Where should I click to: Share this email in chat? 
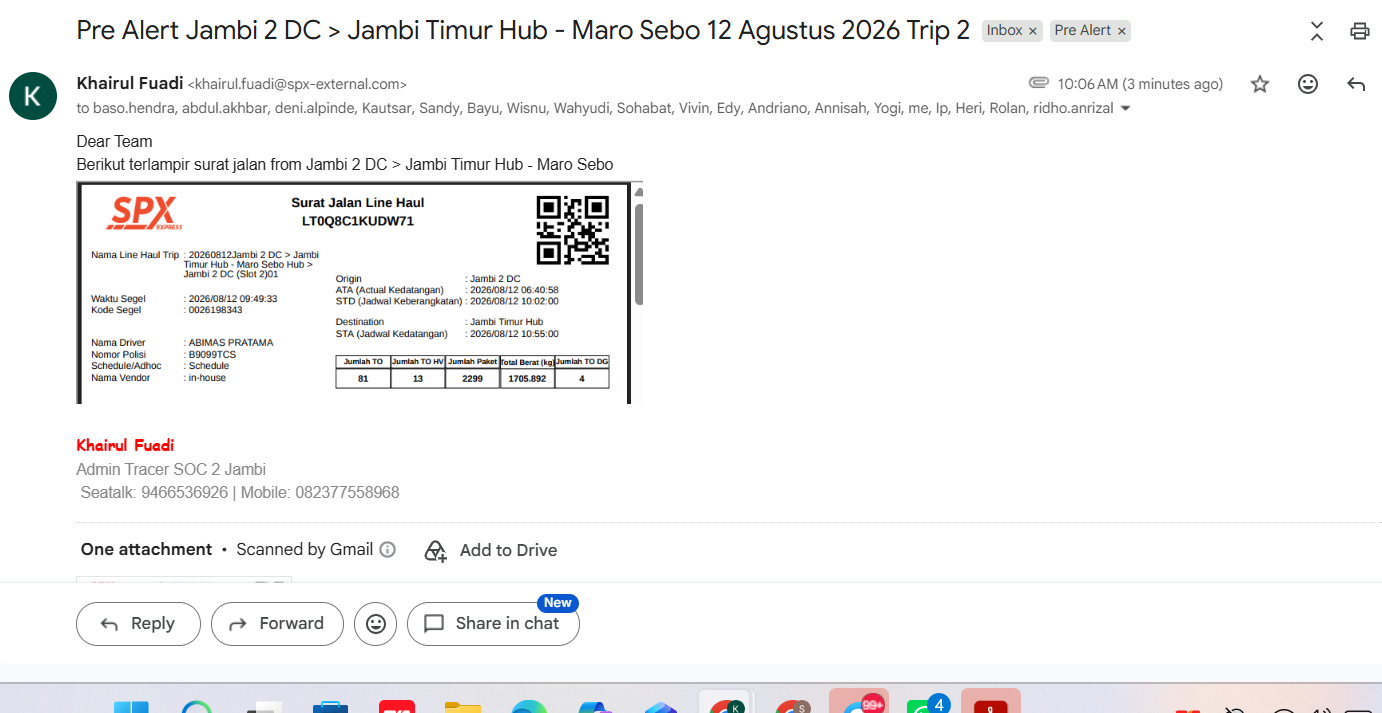(x=493, y=624)
